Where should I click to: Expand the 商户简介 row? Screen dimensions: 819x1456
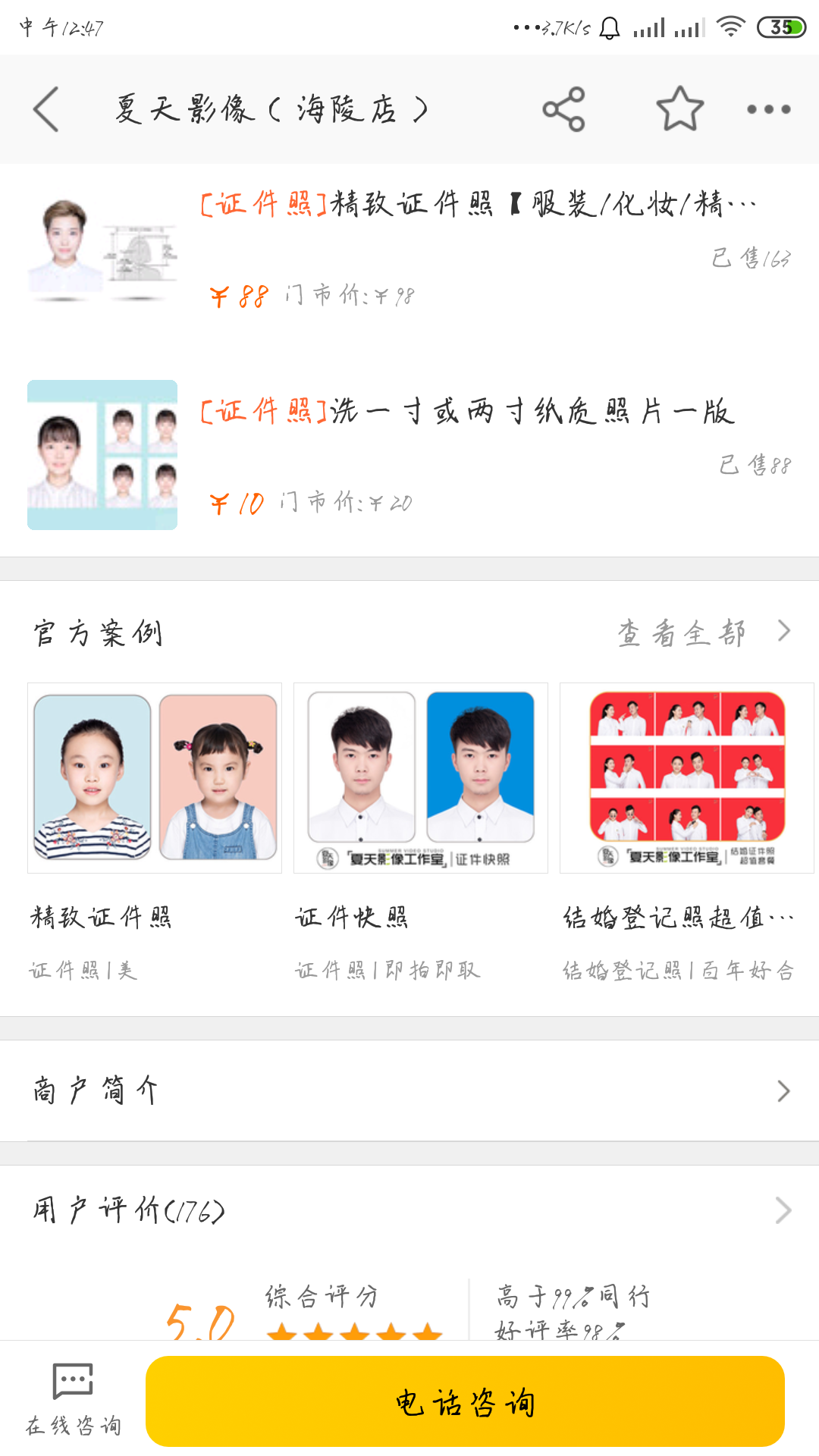[x=409, y=1090]
